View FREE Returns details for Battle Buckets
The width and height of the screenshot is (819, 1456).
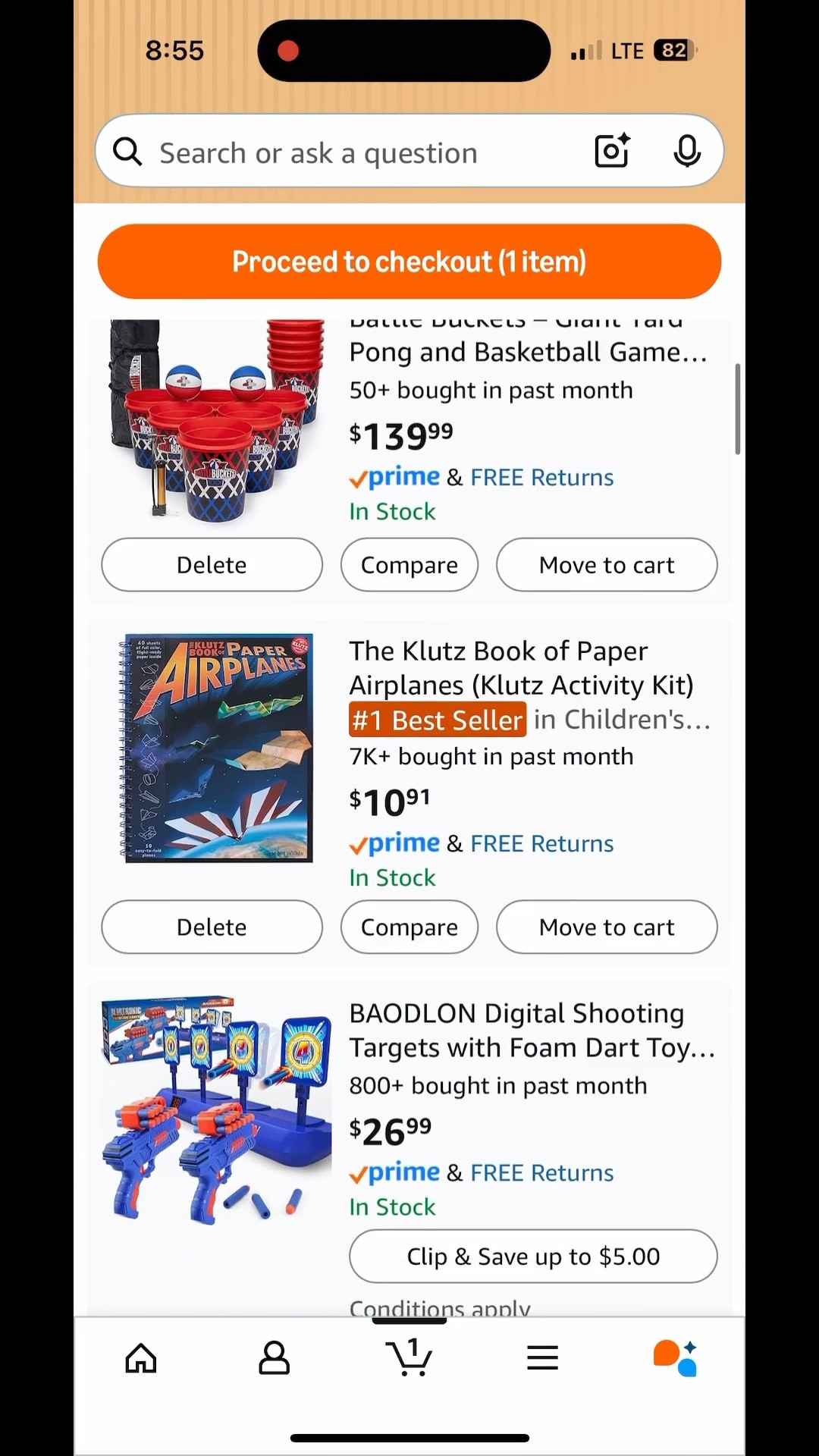(x=541, y=476)
